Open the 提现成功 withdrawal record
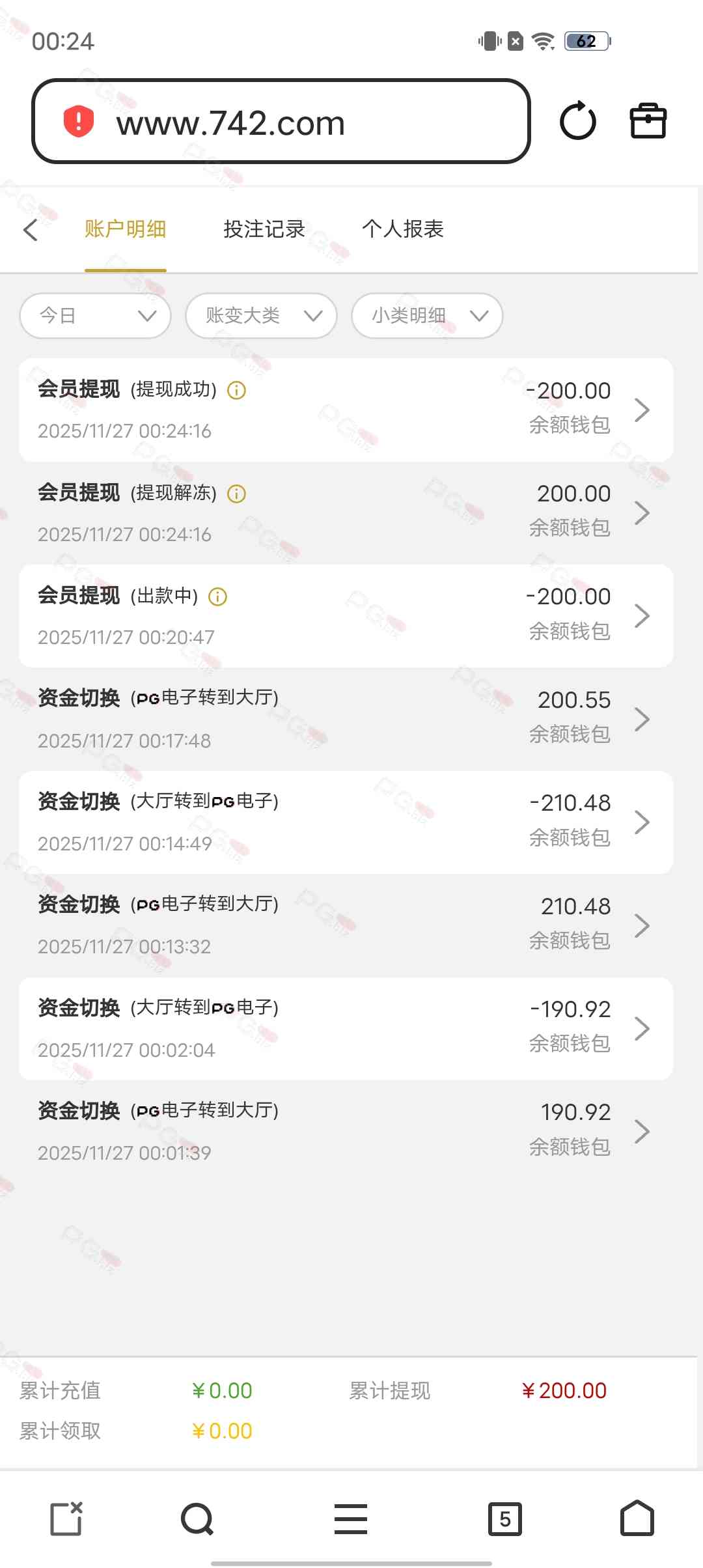 346,410
